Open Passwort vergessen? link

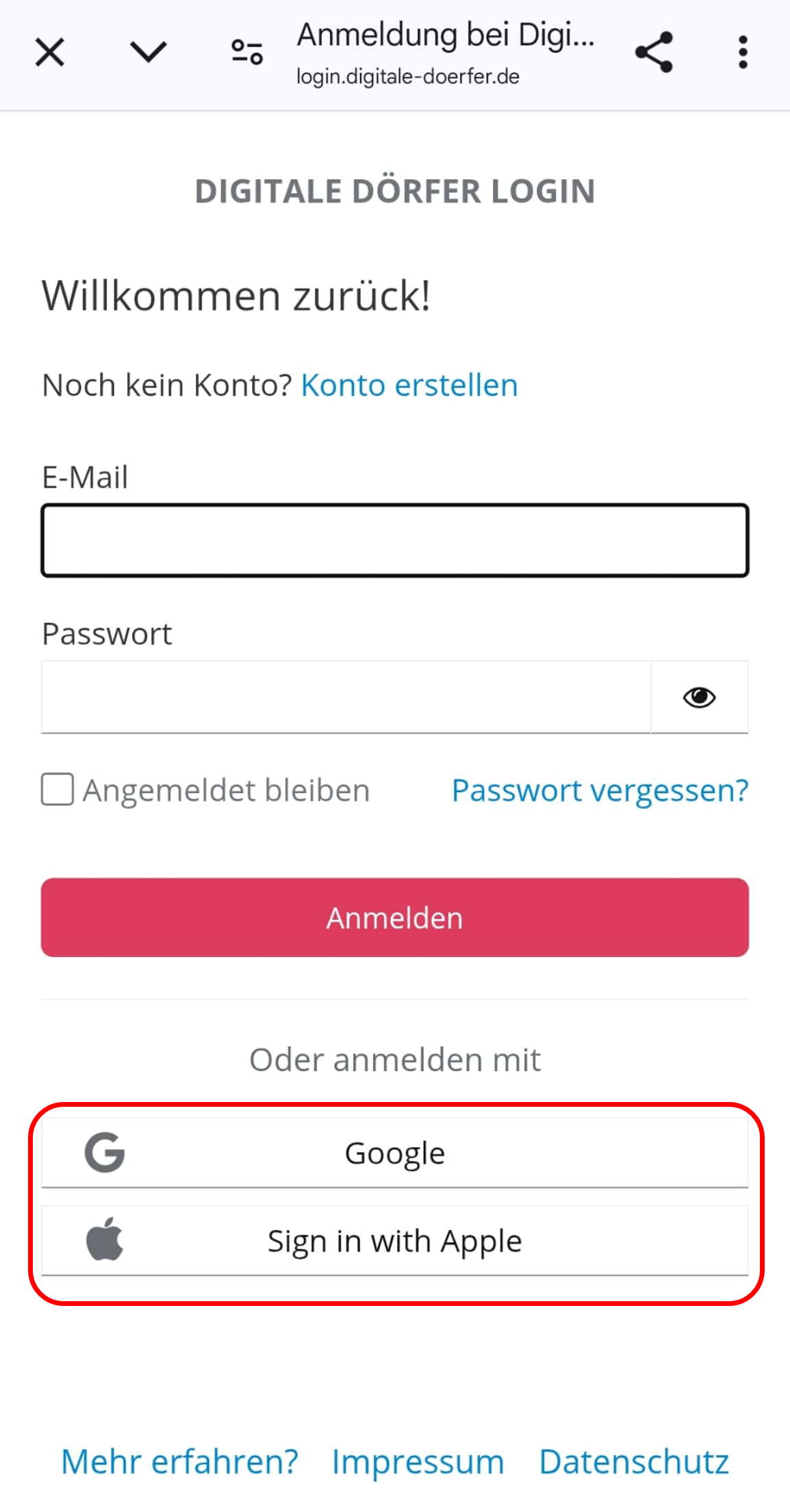600,791
